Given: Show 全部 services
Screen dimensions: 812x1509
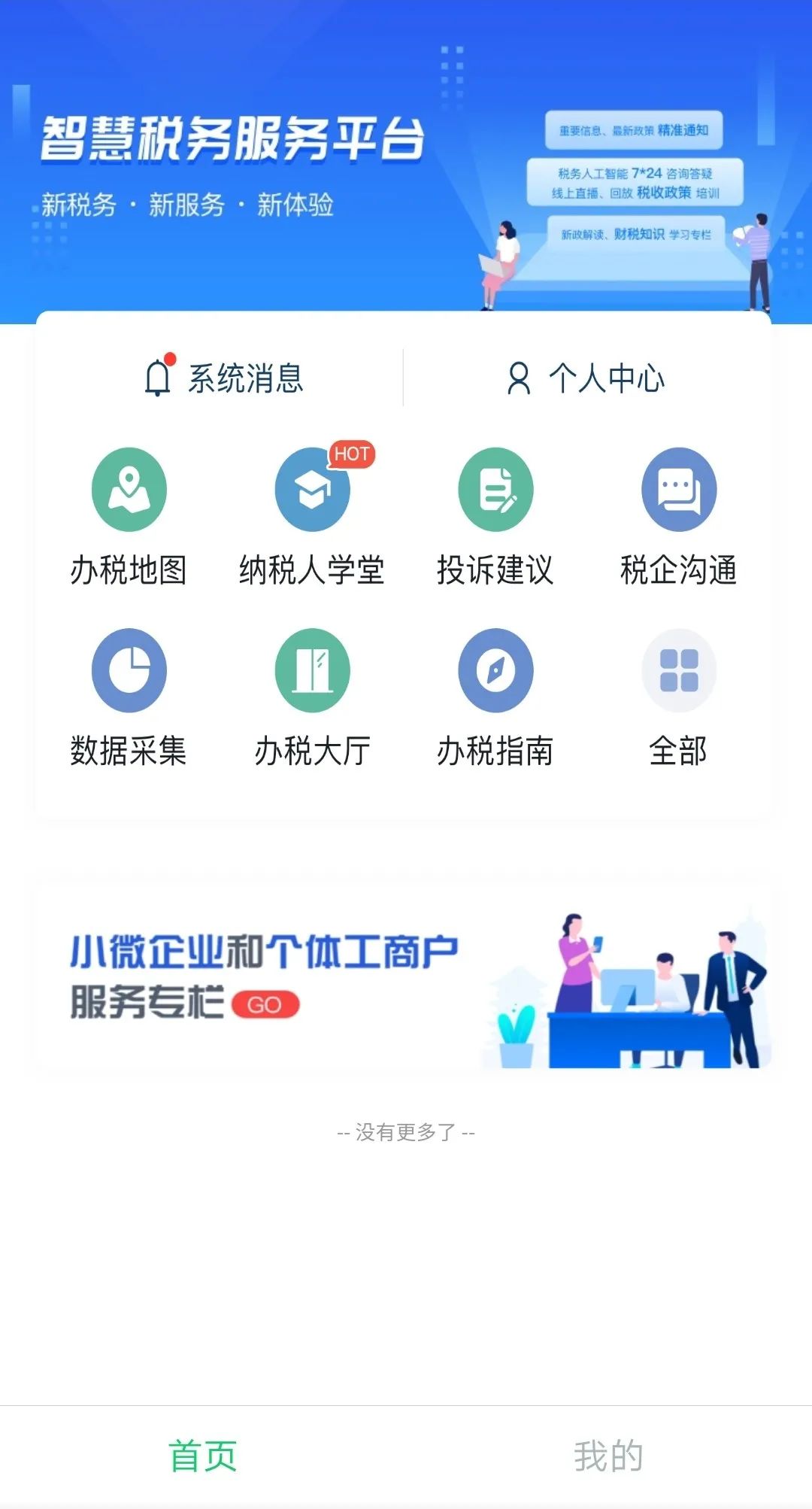Looking at the screenshot, I should pos(679,698).
